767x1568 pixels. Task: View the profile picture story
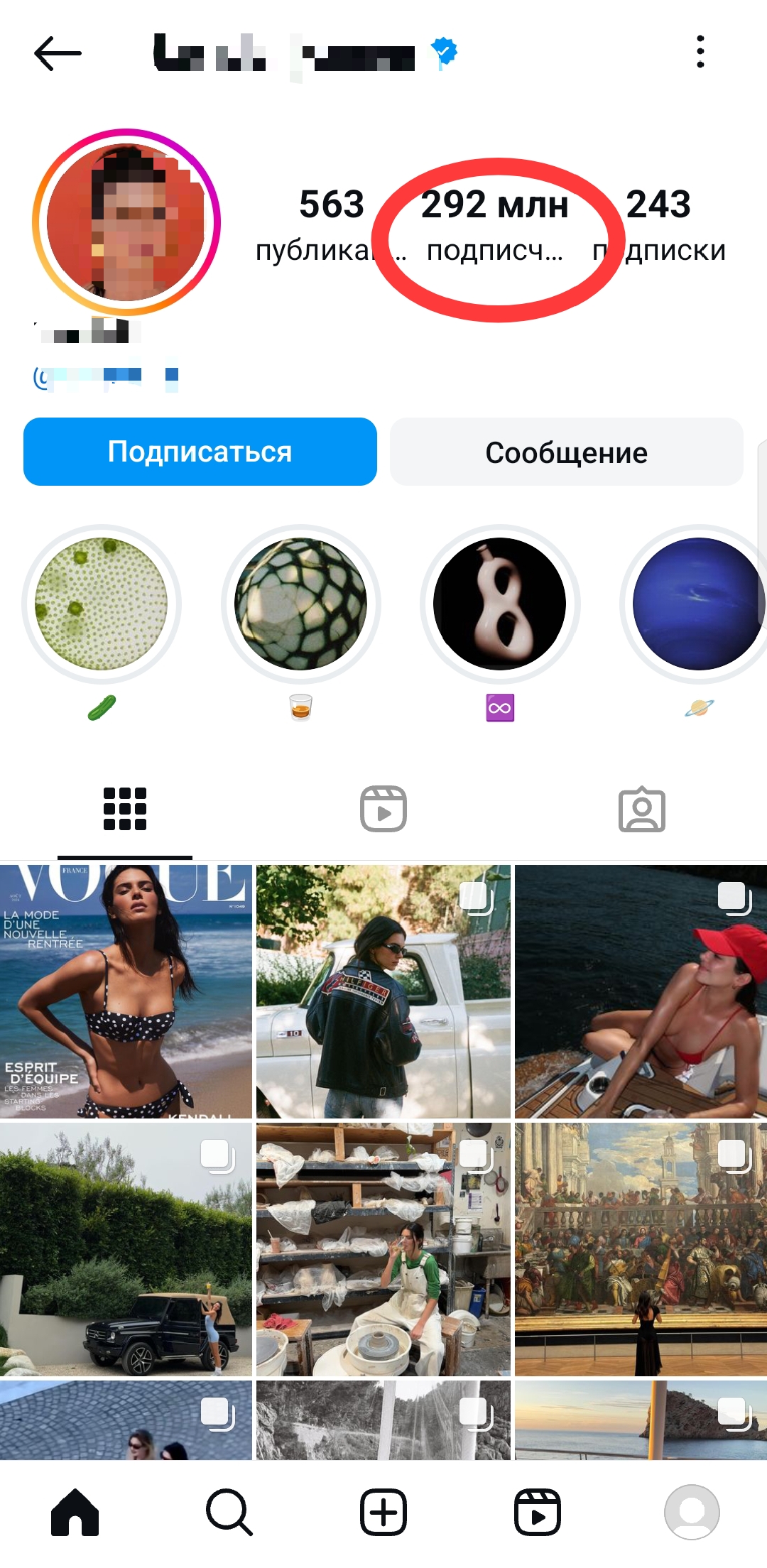[126, 222]
